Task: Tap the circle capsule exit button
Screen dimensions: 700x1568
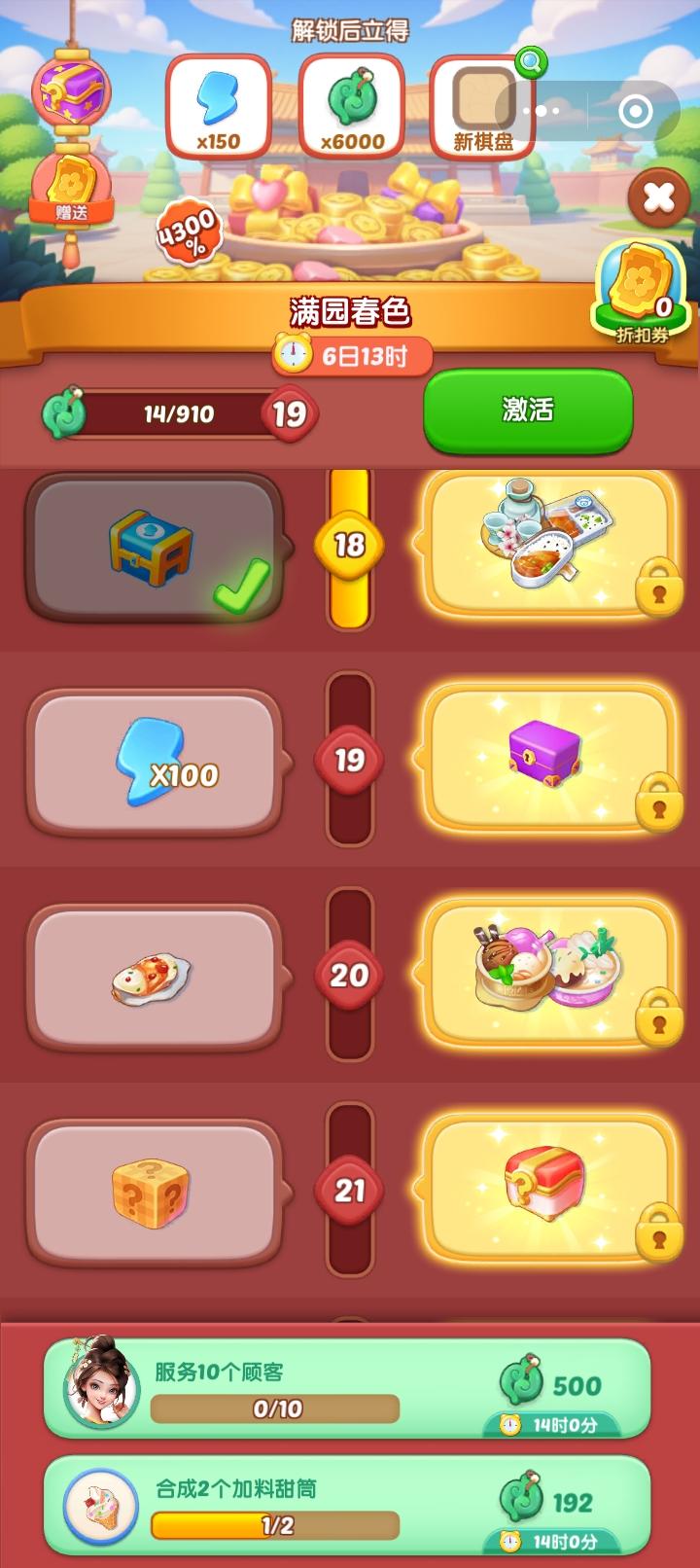Action: (637, 111)
